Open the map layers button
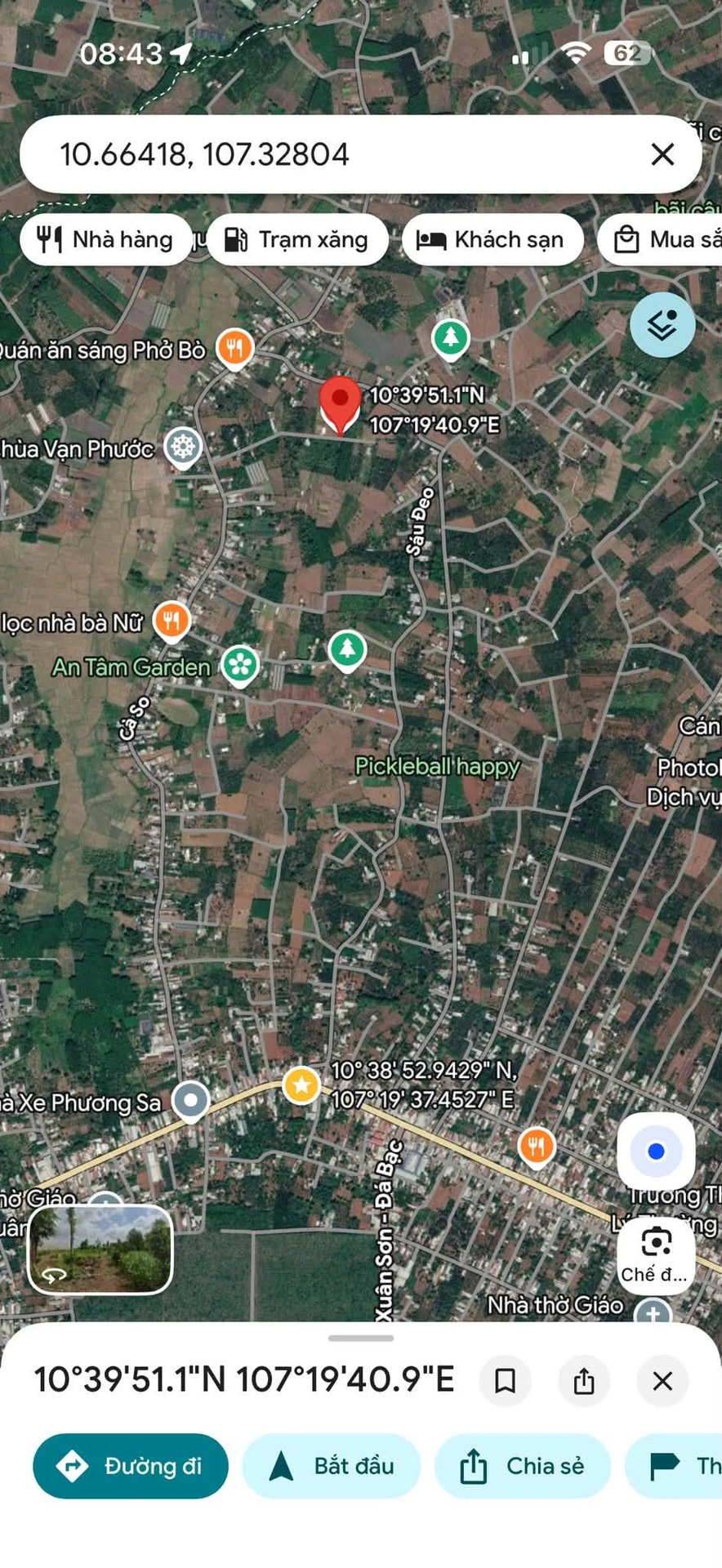 [662, 325]
